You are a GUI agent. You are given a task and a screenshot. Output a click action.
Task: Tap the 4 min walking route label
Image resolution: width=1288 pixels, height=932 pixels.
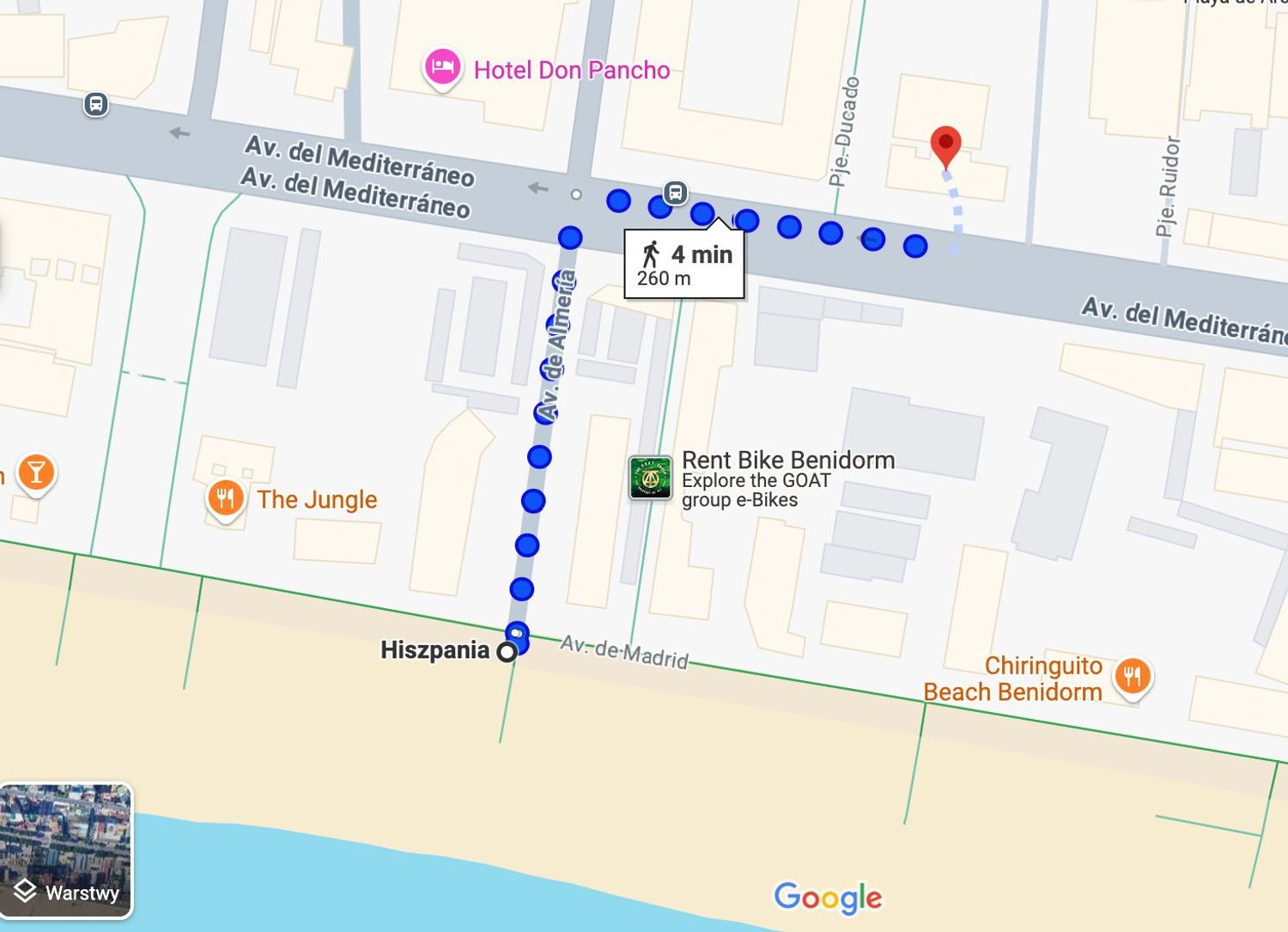click(x=684, y=264)
